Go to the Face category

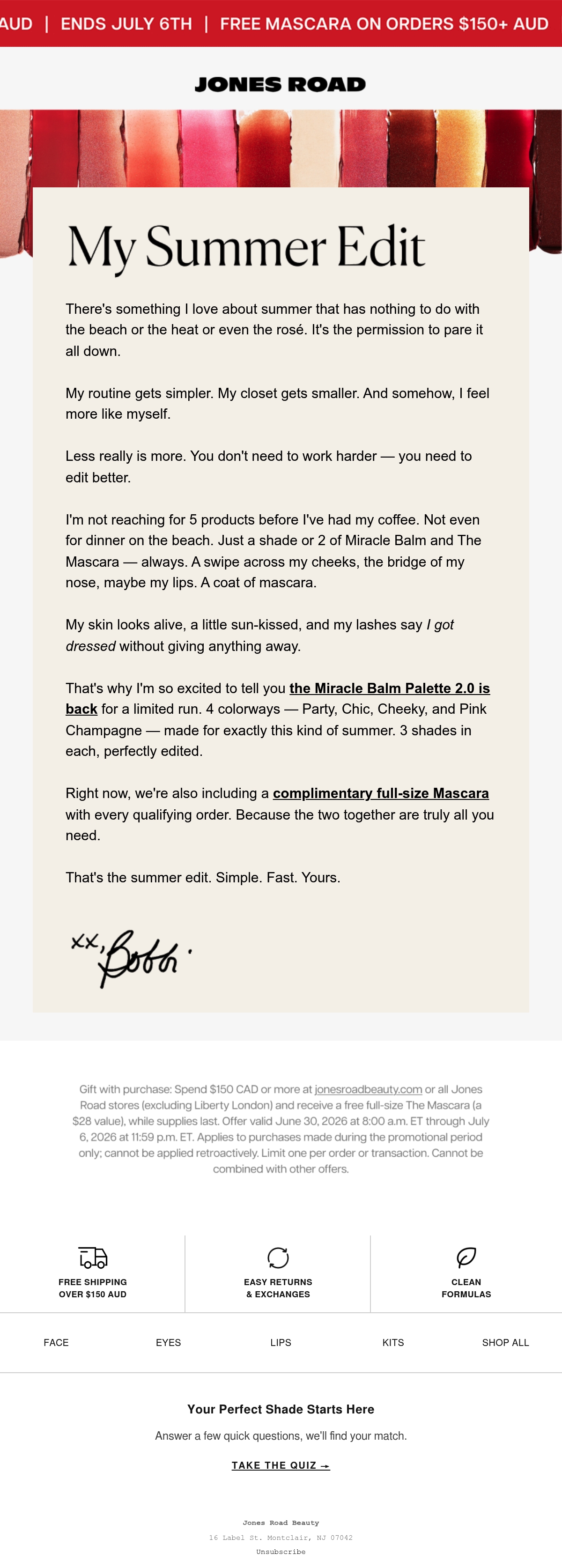click(x=56, y=1342)
